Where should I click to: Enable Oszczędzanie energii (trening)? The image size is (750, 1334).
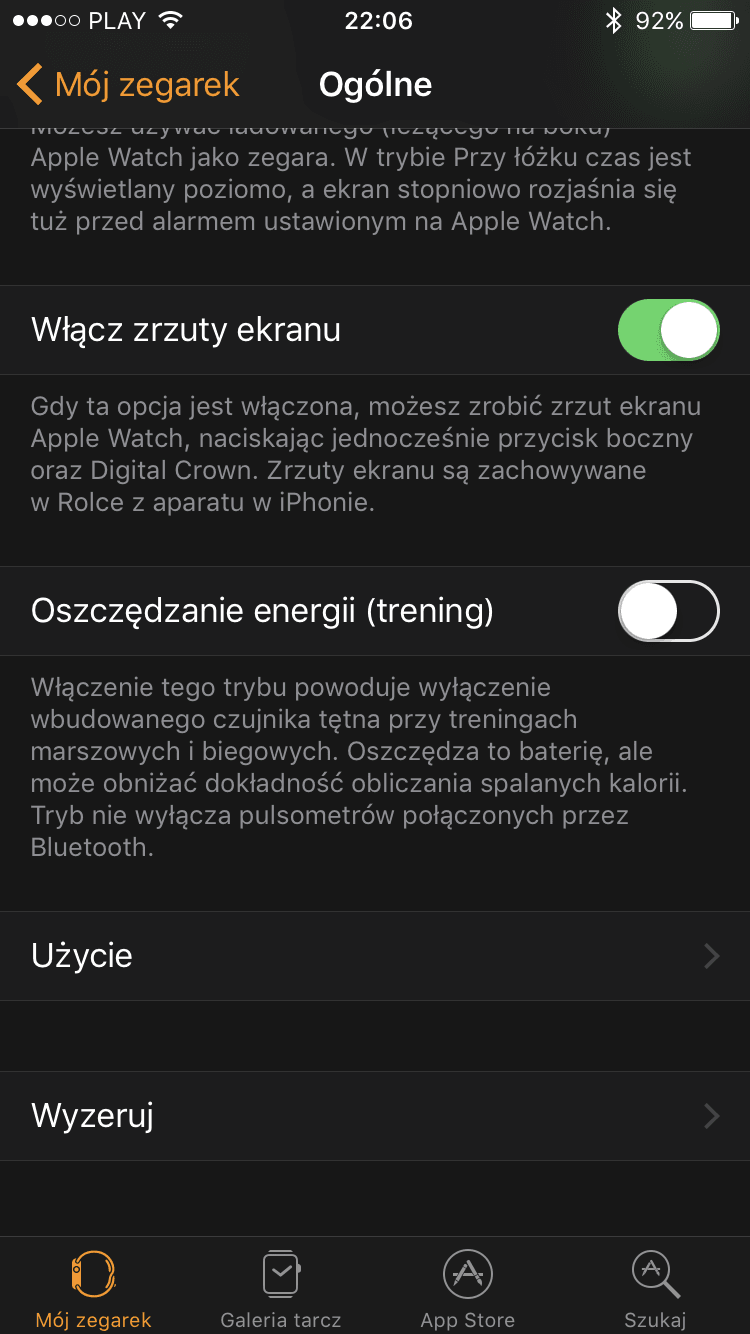[x=669, y=610]
